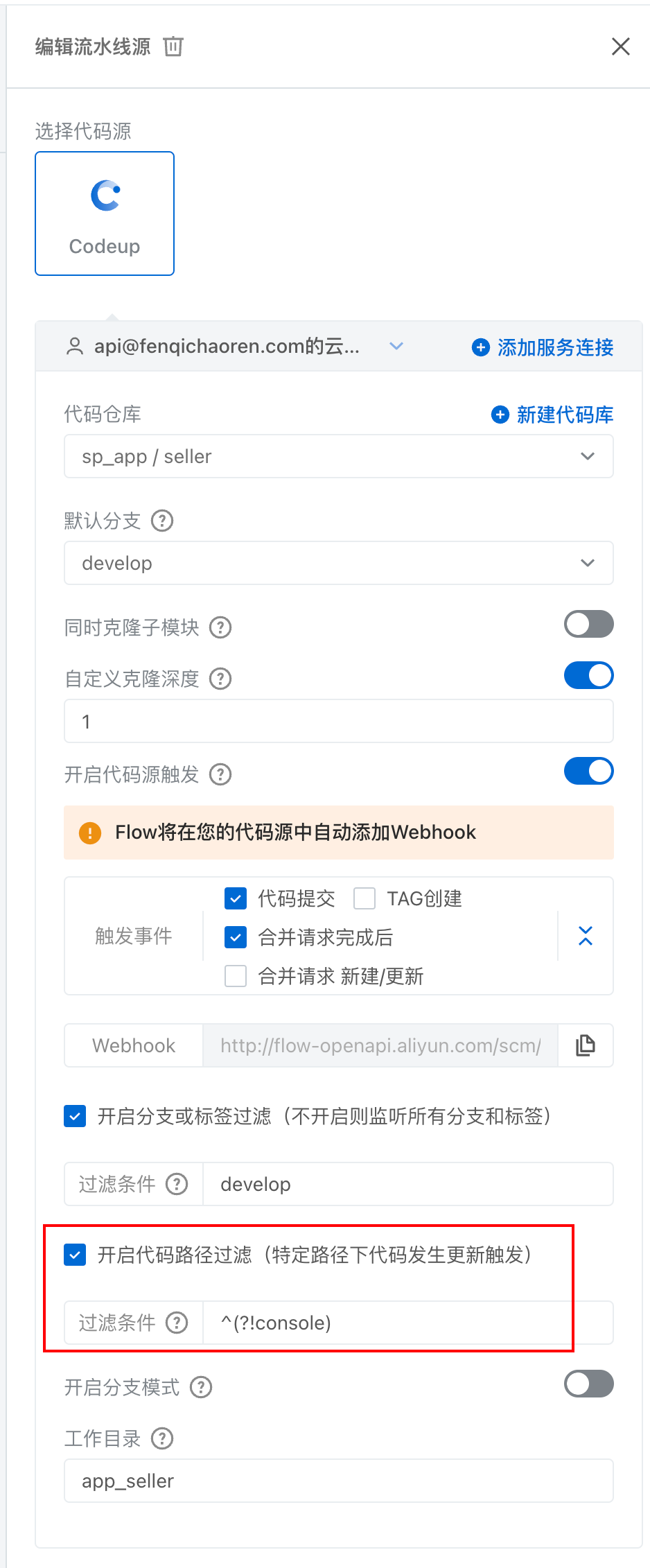The height and width of the screenshot is (1568, 650).
Task: Disable the 开启代码源触发 switch
Action: [x=588, y=771]
